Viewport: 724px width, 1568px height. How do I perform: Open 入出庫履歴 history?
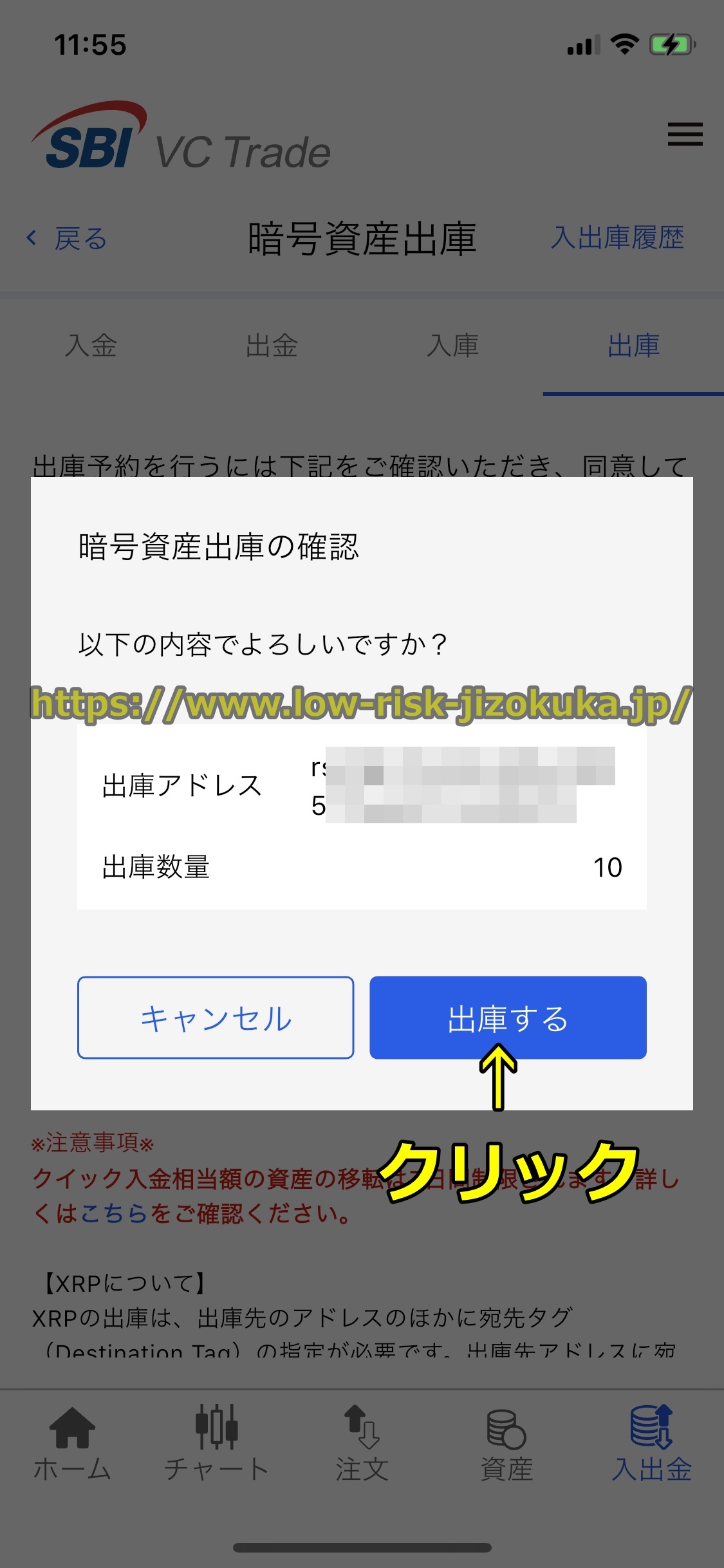(617, 238)
